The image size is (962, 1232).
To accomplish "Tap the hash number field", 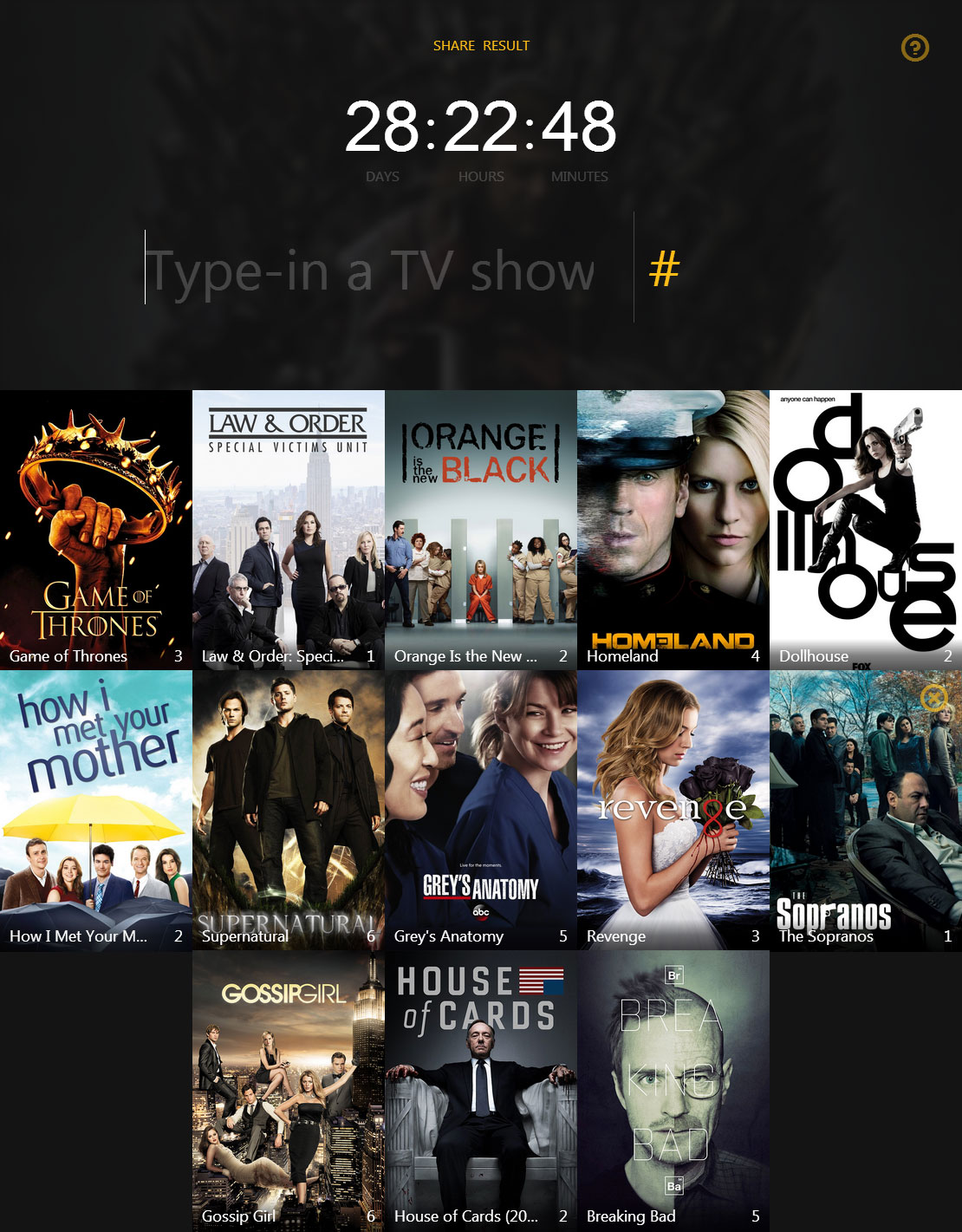I will pyautogui.click(x=666, y=268).
